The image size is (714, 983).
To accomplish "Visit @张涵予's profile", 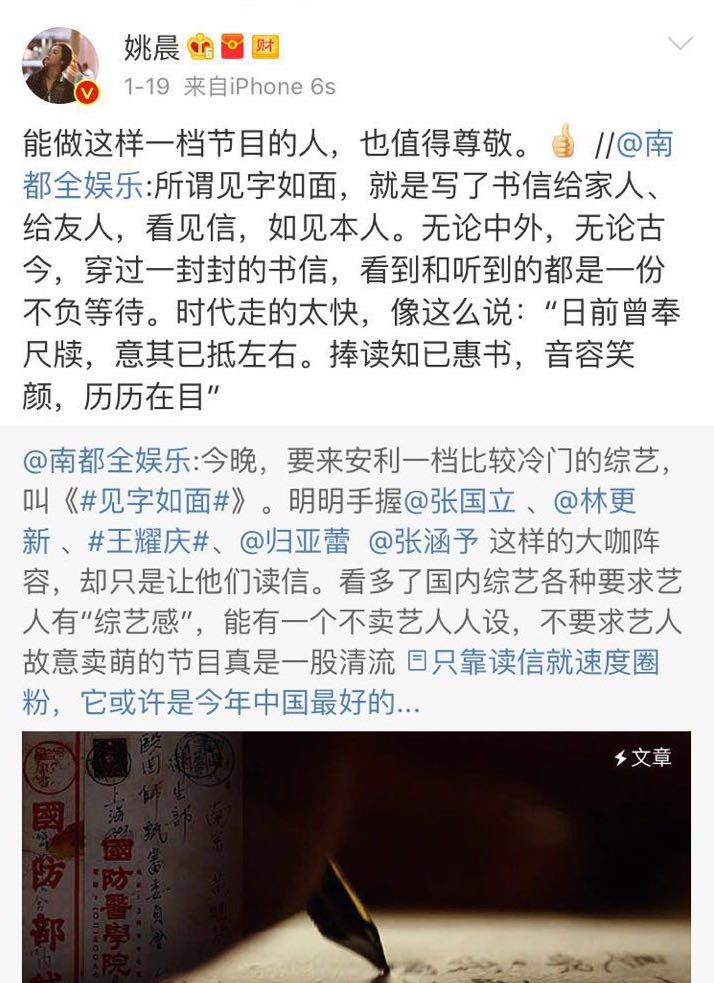I will pos(426,540).
